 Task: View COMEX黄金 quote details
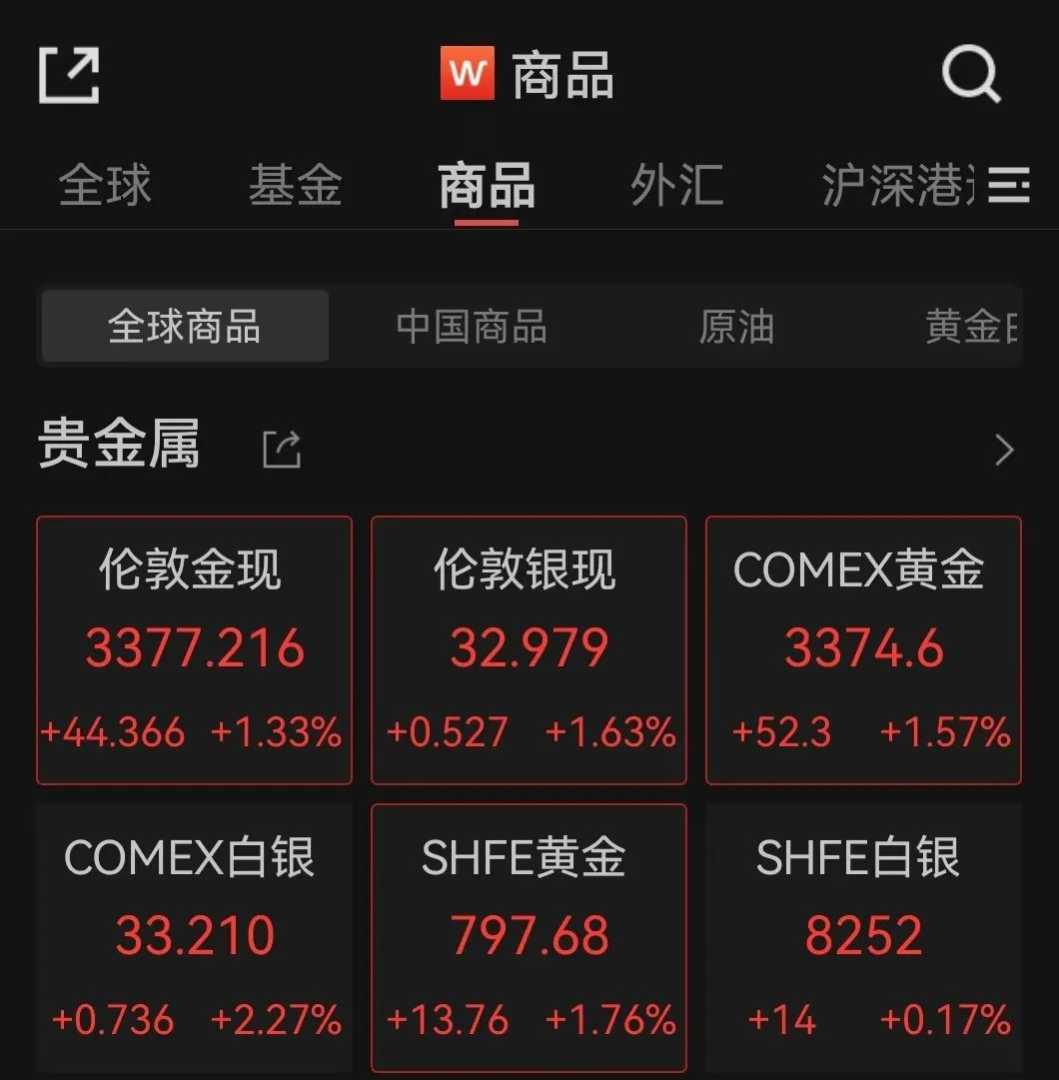point(863,650)
